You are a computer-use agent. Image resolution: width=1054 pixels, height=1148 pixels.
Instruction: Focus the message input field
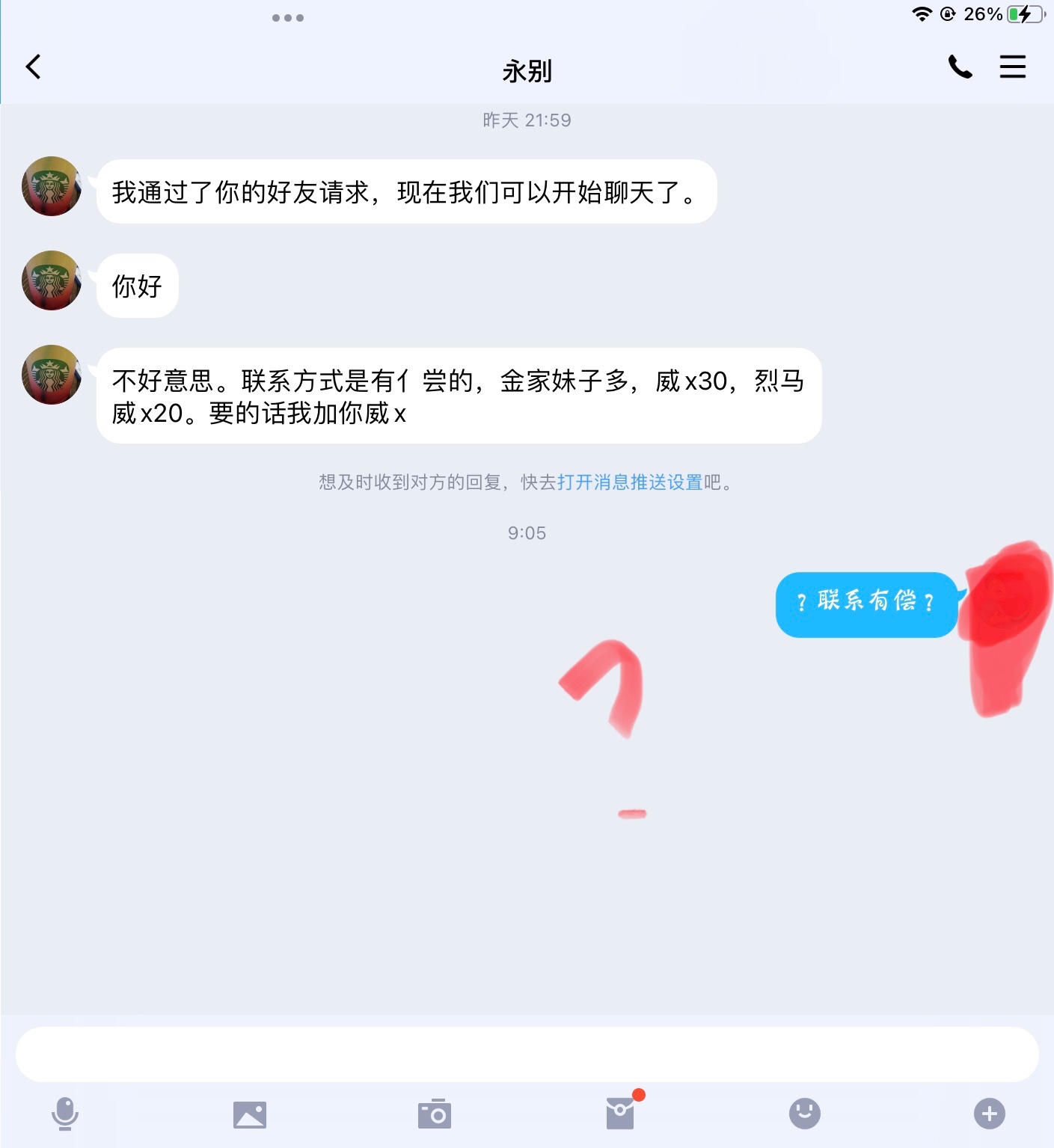[x=527, y=1054]
